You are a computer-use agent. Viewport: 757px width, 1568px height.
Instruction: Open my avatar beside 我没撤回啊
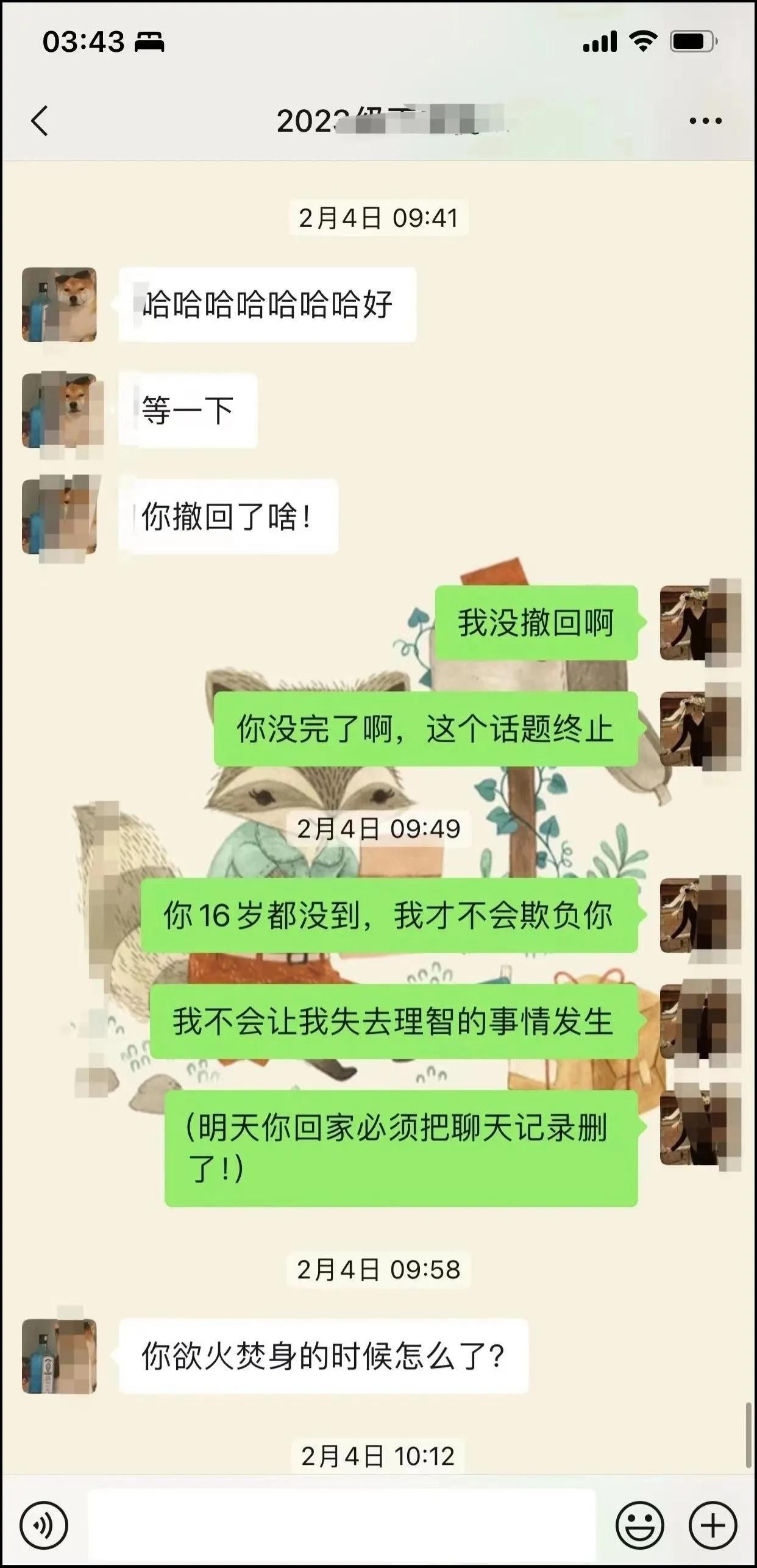coord(697,623)
